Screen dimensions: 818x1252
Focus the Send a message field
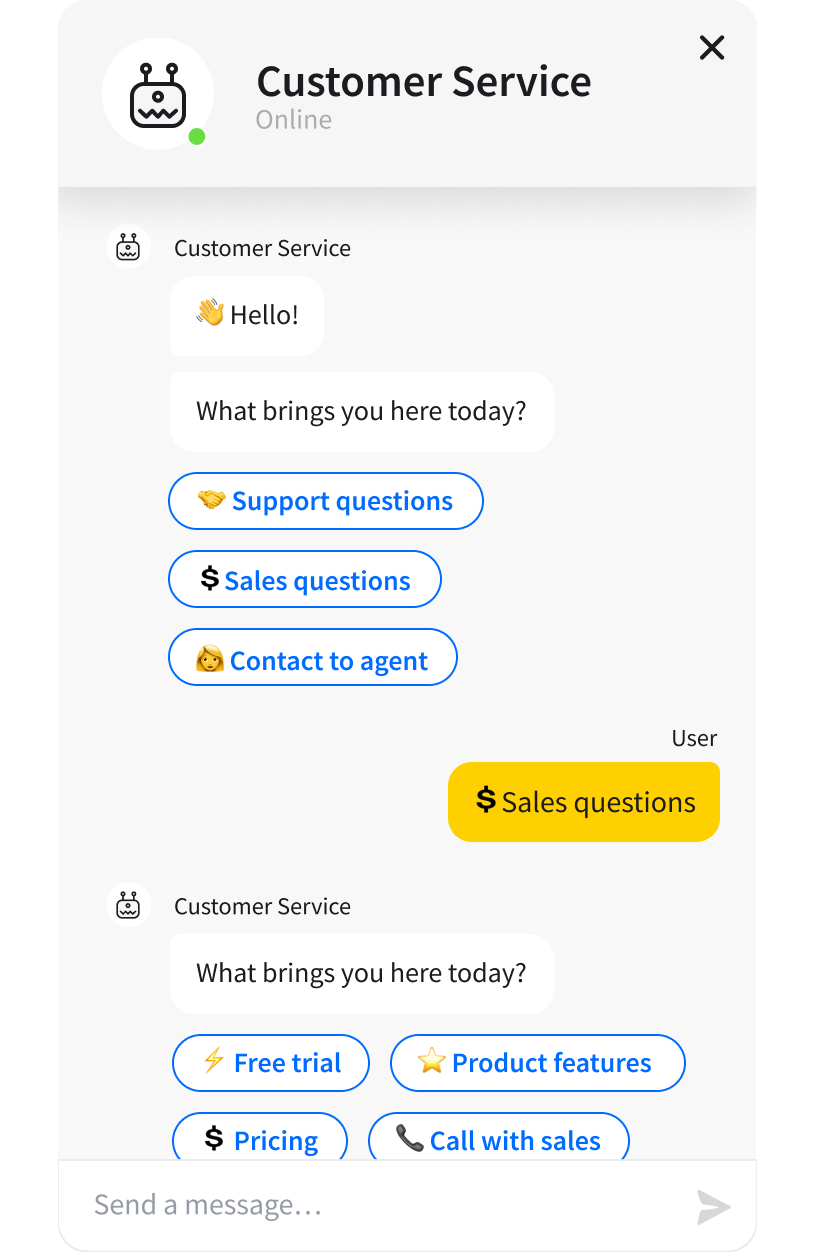coord(370,1205)
